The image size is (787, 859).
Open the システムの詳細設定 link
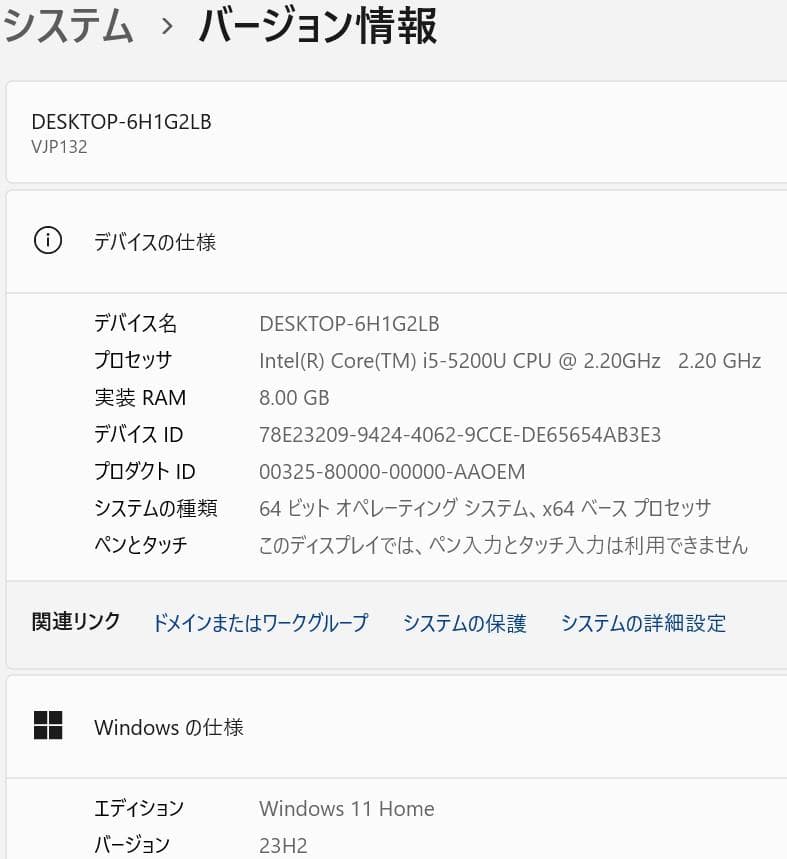[644, 622]
